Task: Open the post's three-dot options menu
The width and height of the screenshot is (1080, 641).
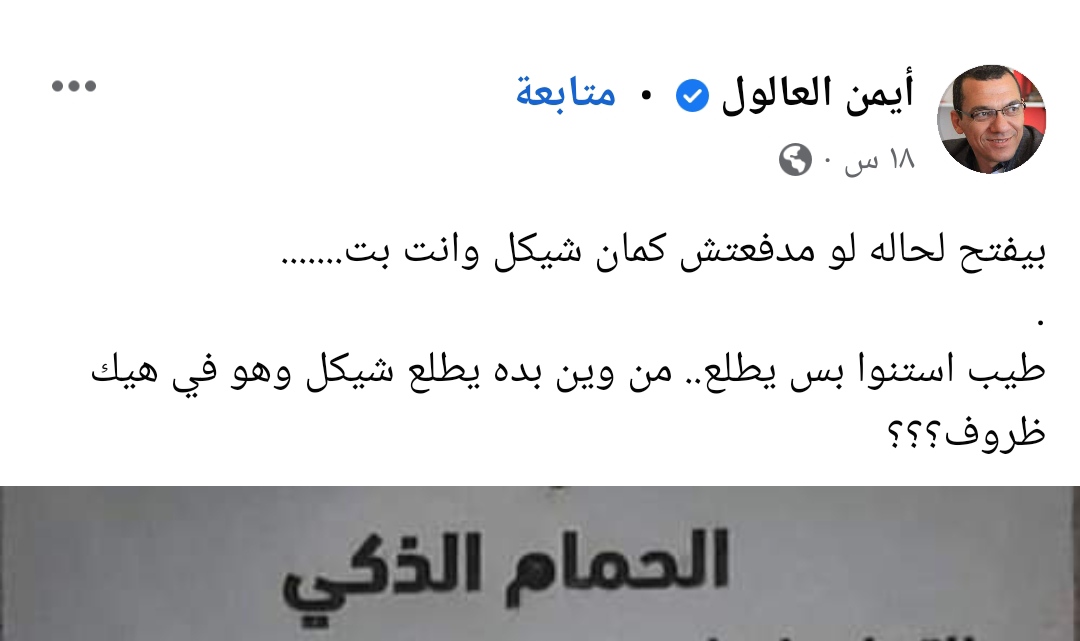Action: (74, 86)
